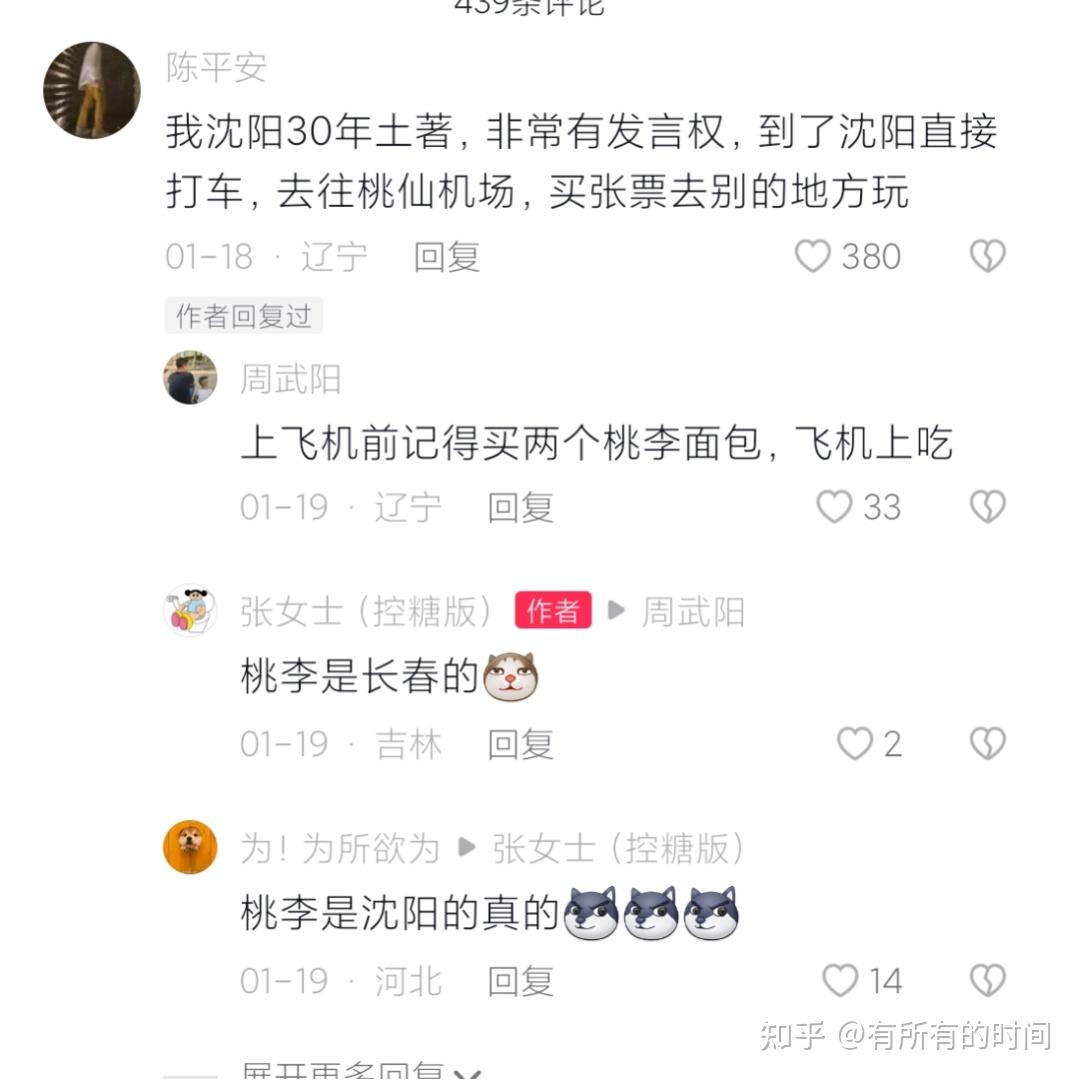Reply to 周武阳's comment
Screen dimensions: 1080x1080
click(520, 507)
